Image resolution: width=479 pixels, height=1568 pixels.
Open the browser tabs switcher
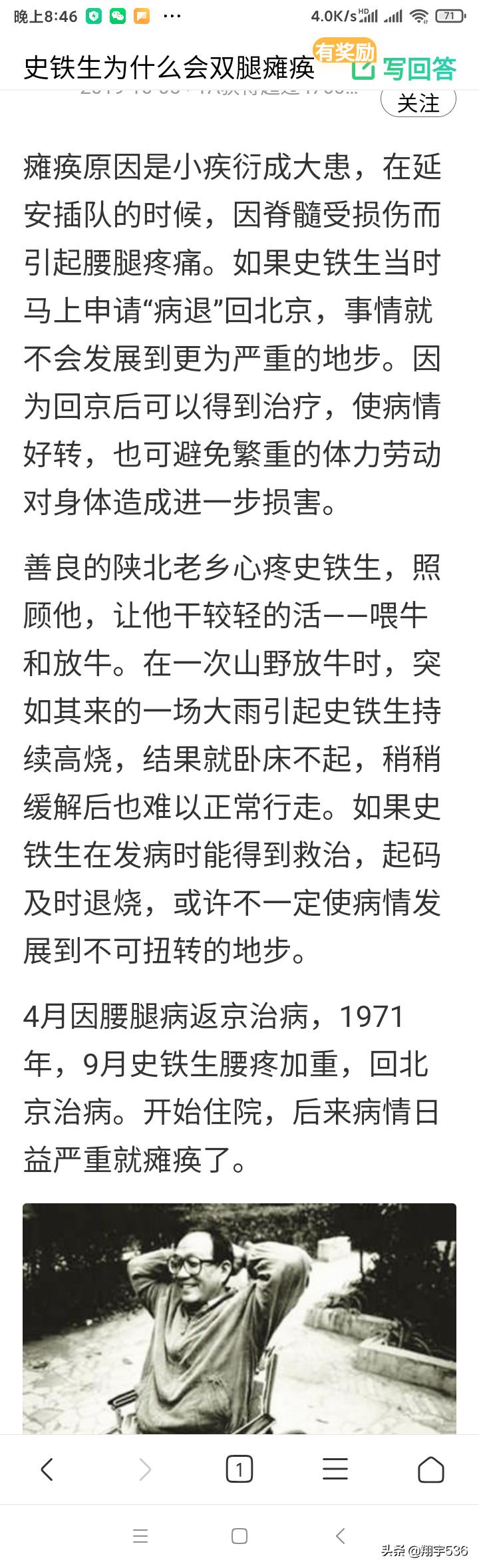click(x=239, y=1469)
